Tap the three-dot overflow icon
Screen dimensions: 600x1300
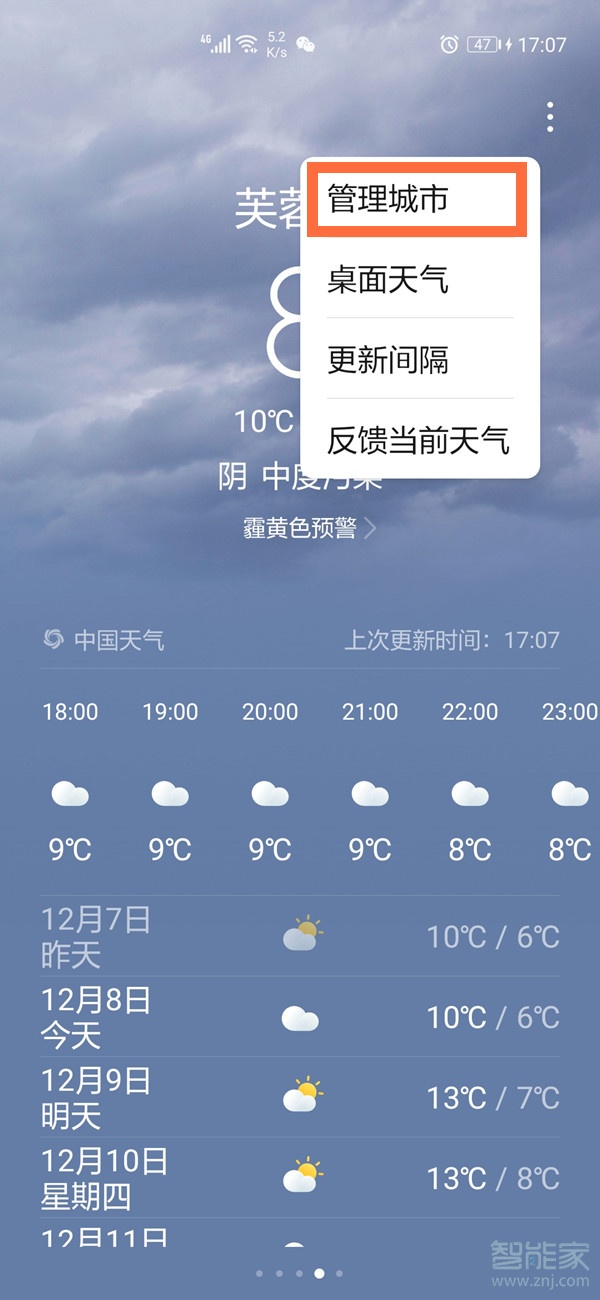[550, 117]
